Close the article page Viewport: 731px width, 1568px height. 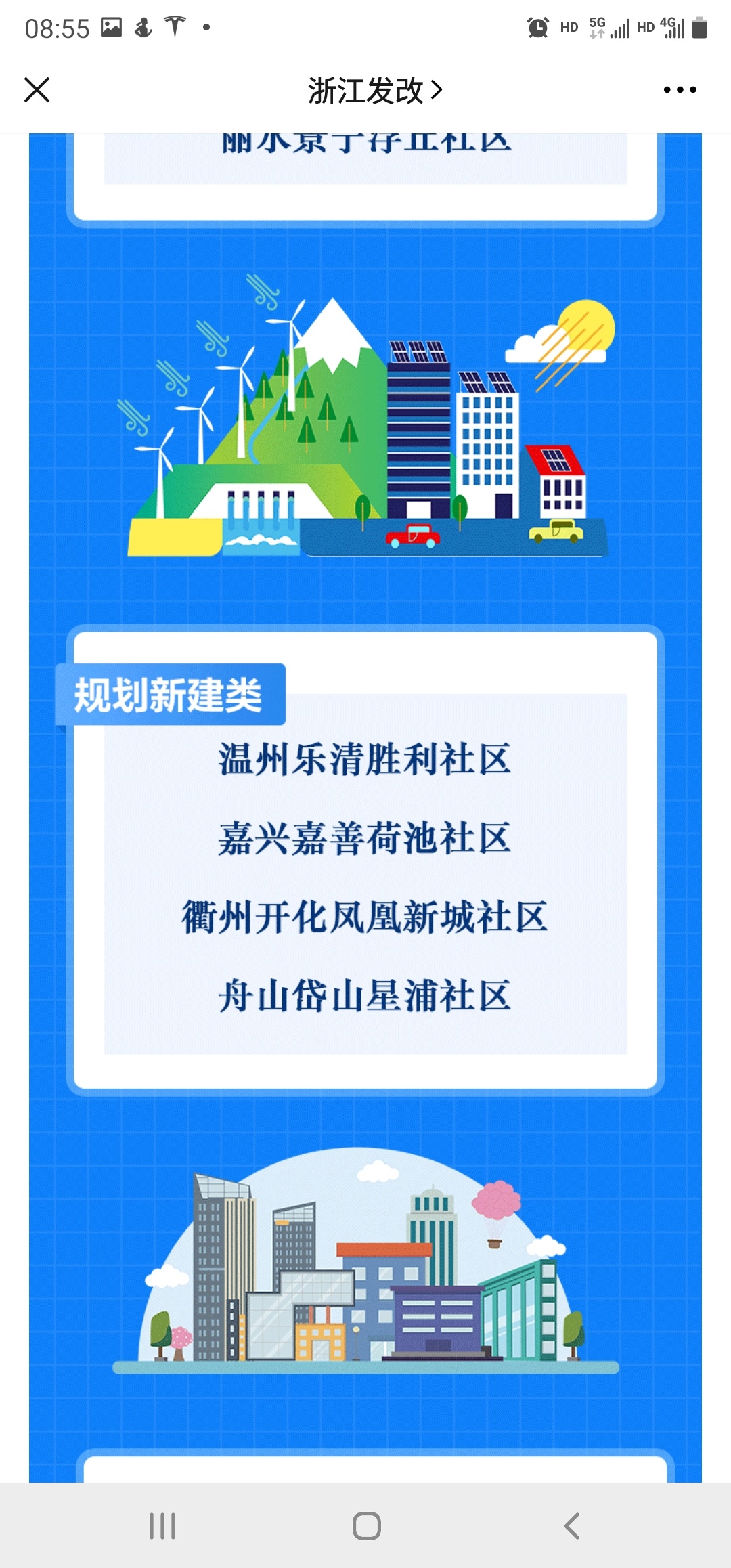[37, 89]
